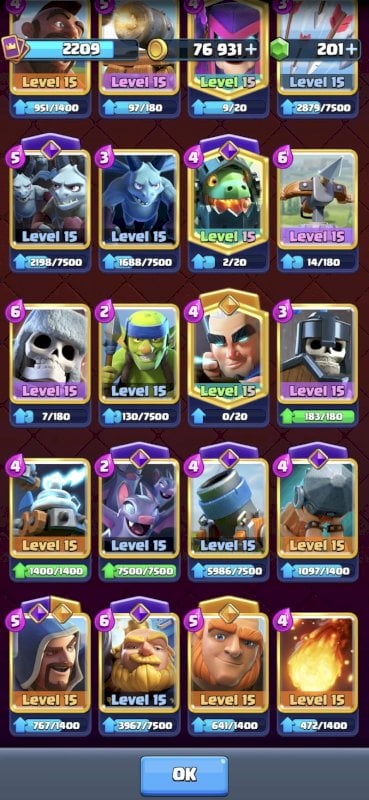Open the Zappies card showing 1400/1400

pos(51,518)
